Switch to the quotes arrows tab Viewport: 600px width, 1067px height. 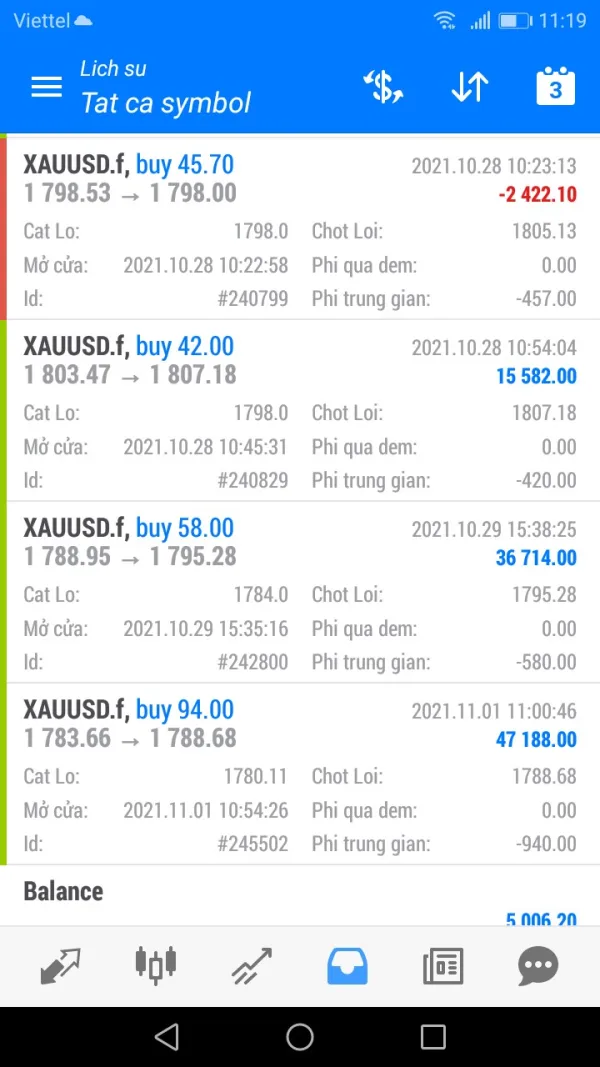tap(60, 966)
